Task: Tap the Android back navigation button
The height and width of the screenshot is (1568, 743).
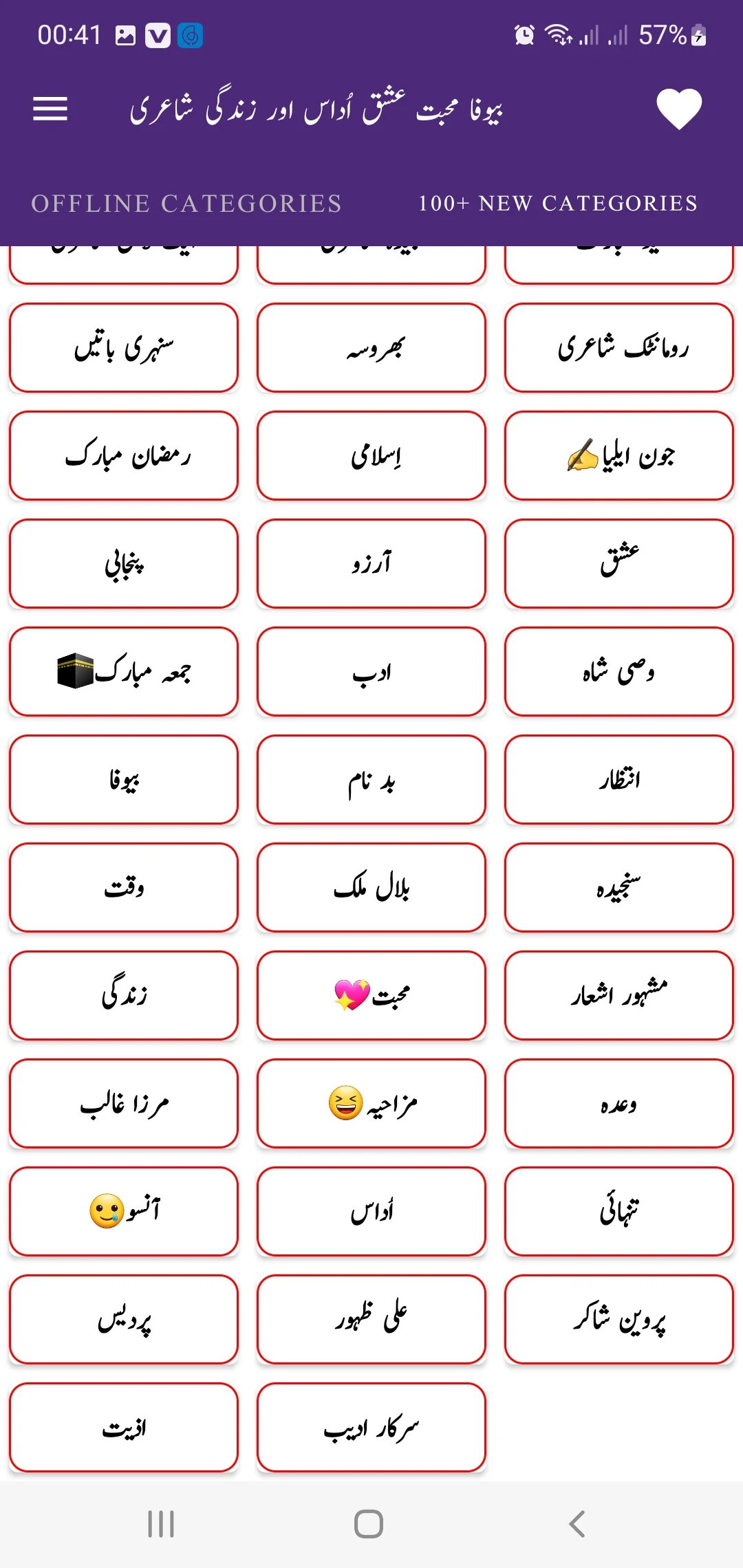Action: [577, 1522]
